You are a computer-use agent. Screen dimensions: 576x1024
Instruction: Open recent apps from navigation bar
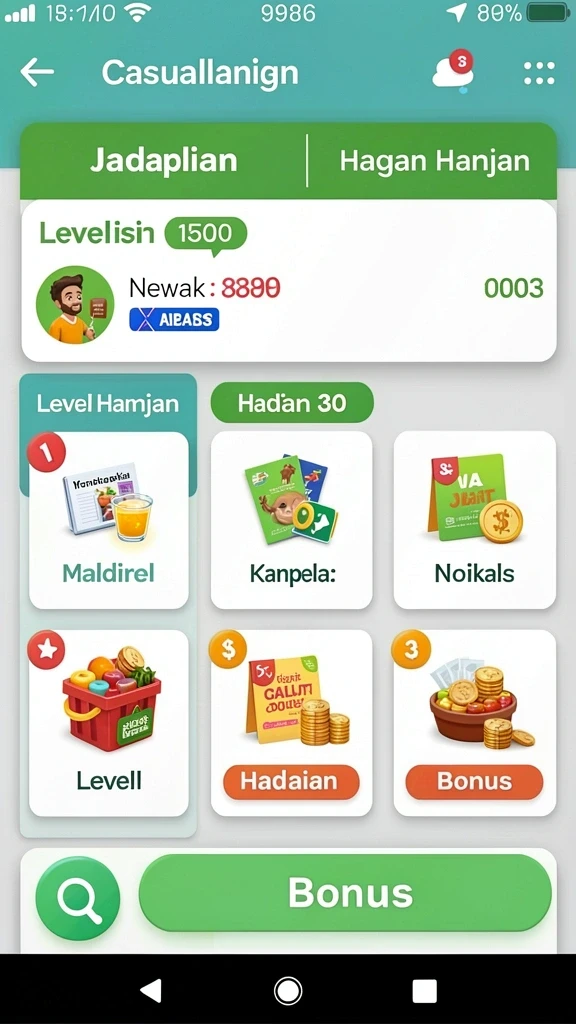(424, 991)
